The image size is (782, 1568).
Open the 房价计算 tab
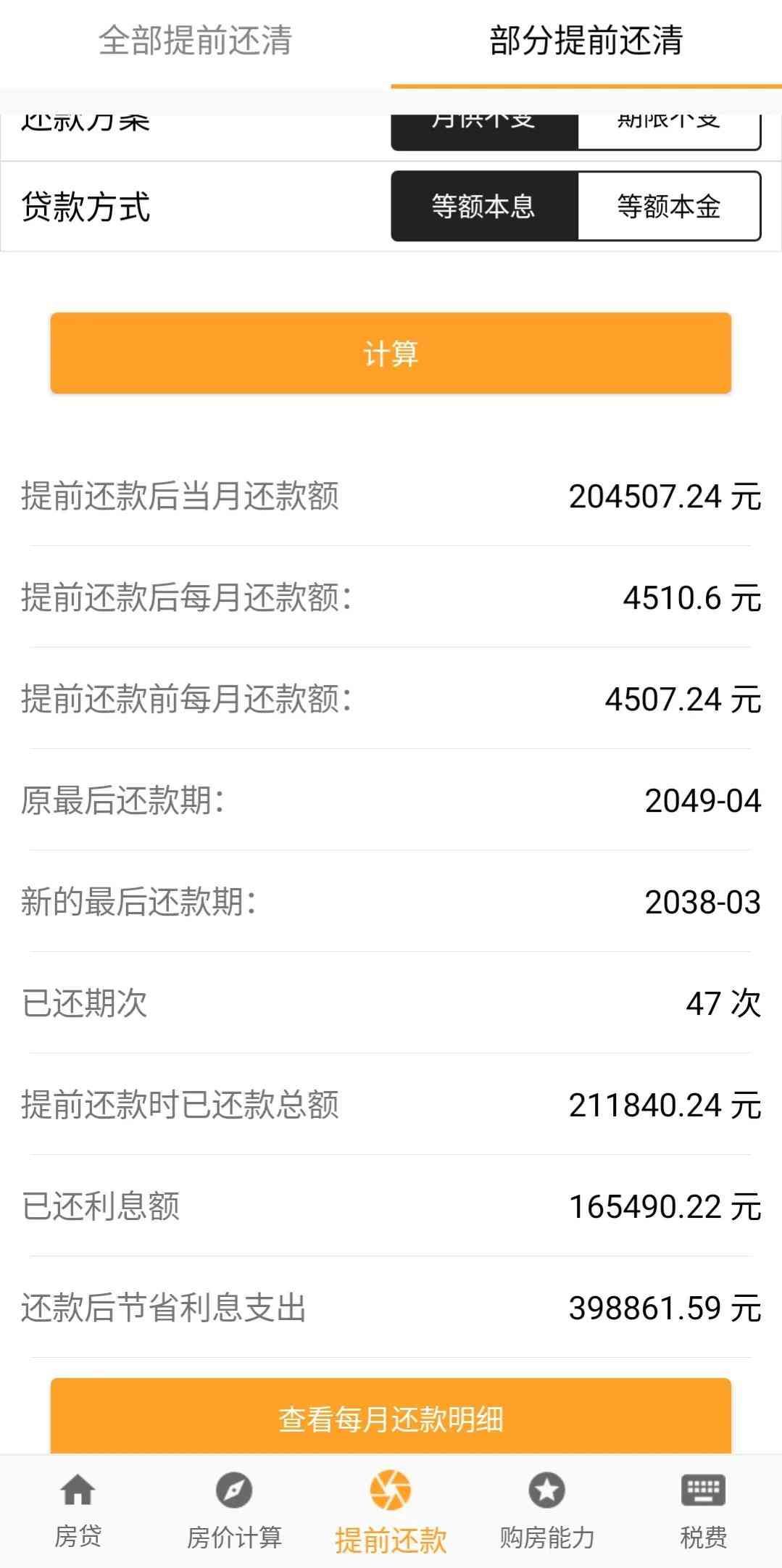234,1511
